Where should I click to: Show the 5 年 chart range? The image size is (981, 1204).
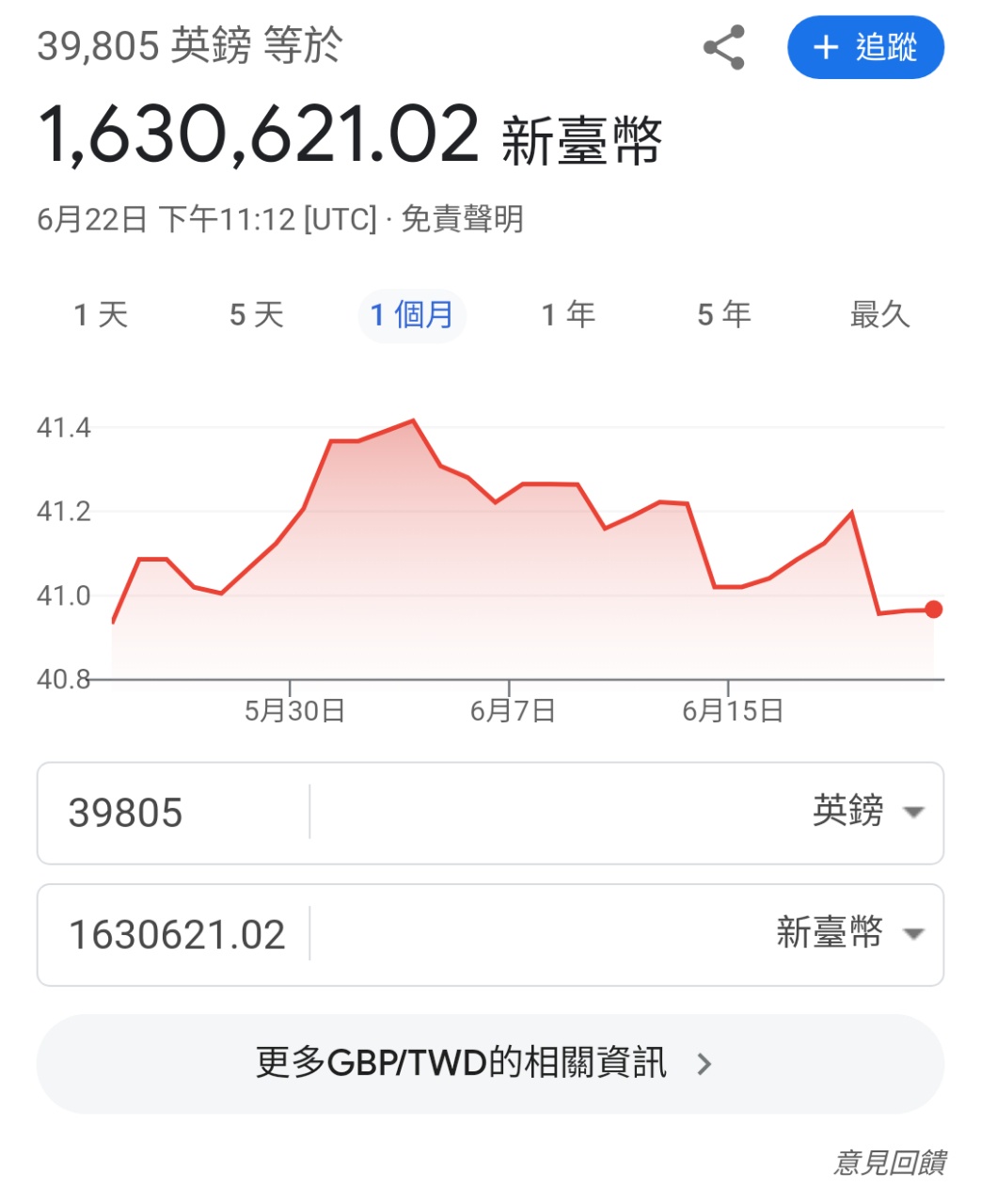724,315
